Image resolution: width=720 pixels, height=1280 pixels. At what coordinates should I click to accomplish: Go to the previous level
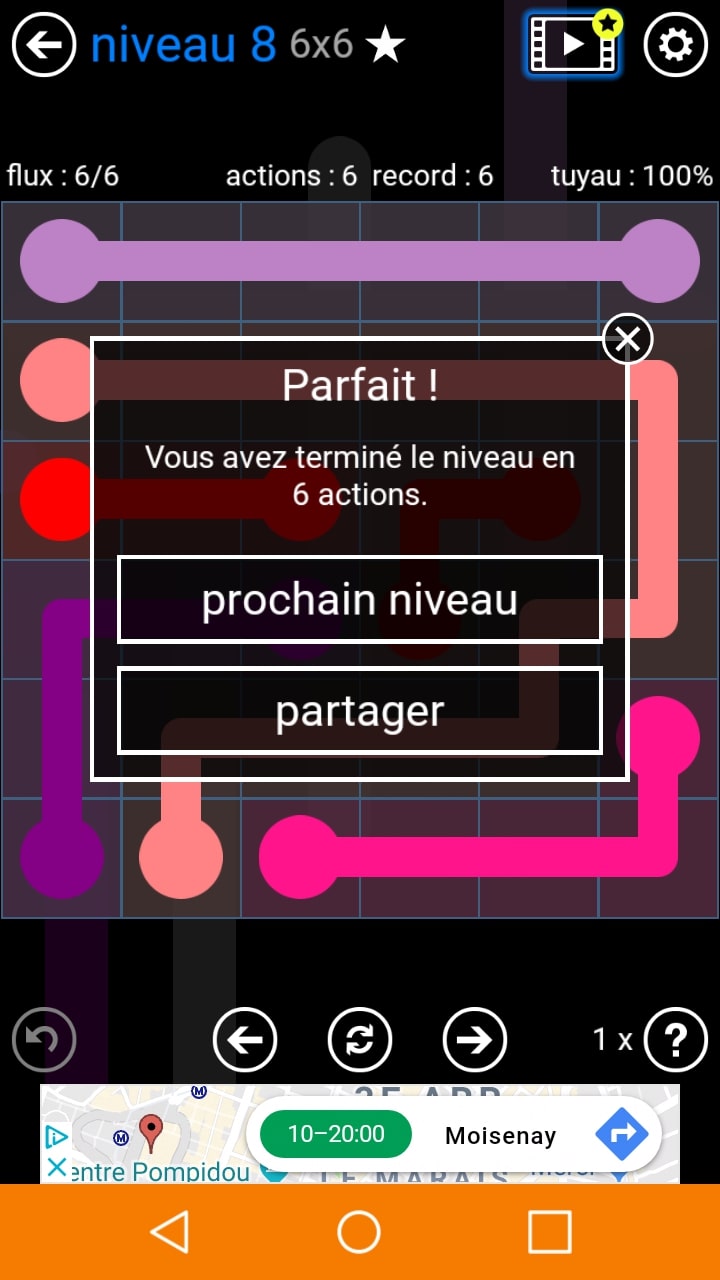(x=245, y=1040)
